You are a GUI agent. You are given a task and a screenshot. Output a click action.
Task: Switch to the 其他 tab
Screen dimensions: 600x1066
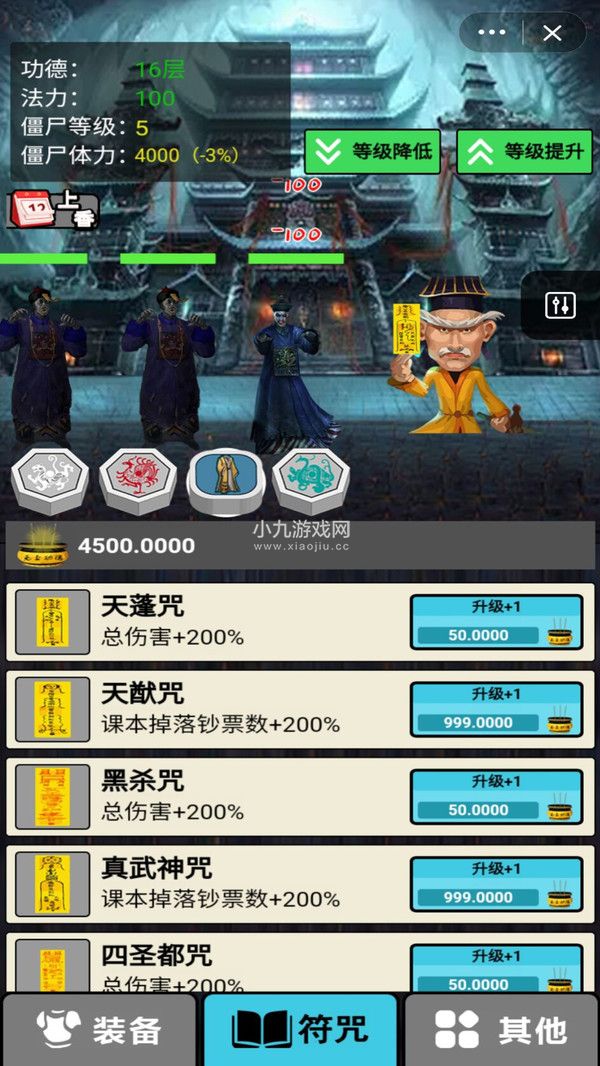[x=501, y=1030]
